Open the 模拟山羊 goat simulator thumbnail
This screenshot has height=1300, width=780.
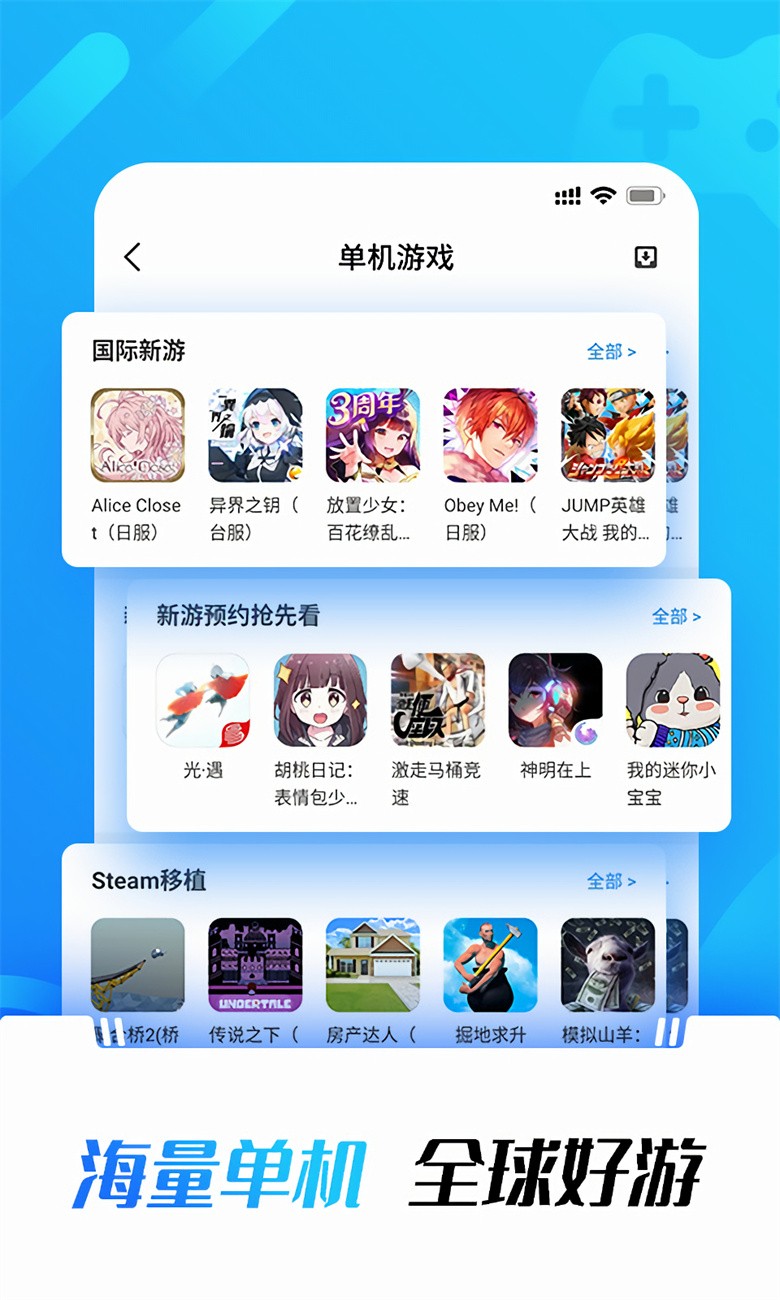click(608, 965)
